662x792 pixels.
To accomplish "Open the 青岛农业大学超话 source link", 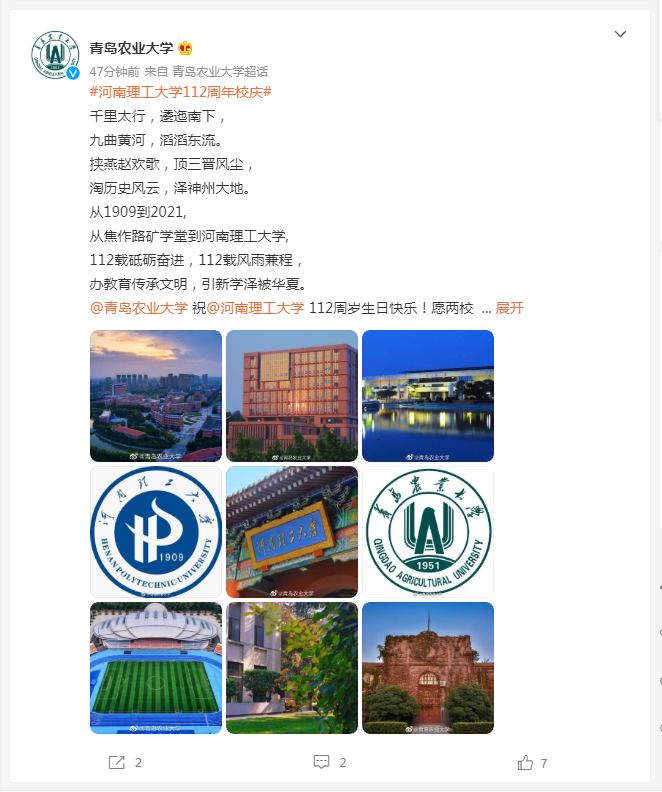I will click(219, 71).
